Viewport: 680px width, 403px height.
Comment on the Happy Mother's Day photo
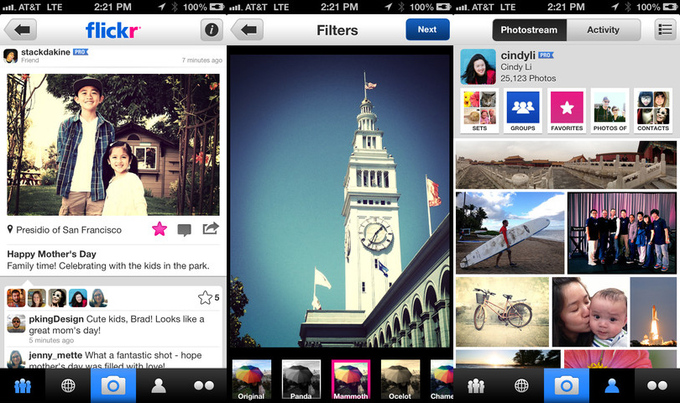coord(184,230)
